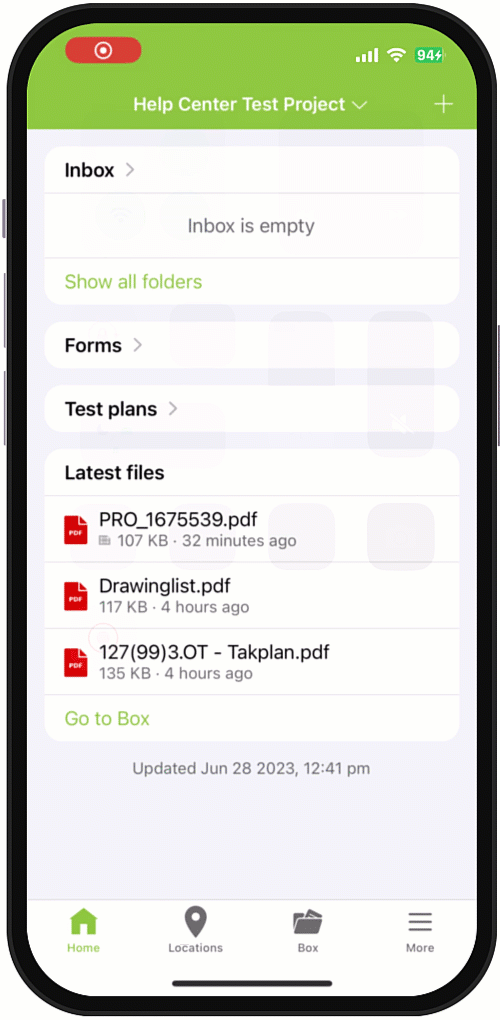Open the PRO_1675539.pdf file

[252, 530]
